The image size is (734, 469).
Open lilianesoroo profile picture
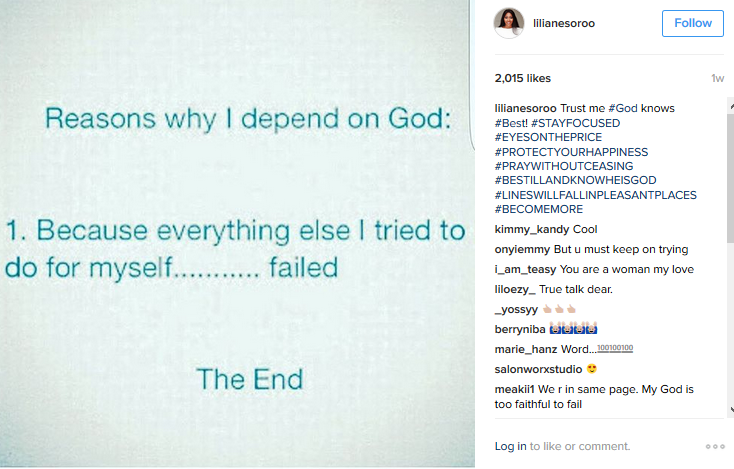pos(508,23)
